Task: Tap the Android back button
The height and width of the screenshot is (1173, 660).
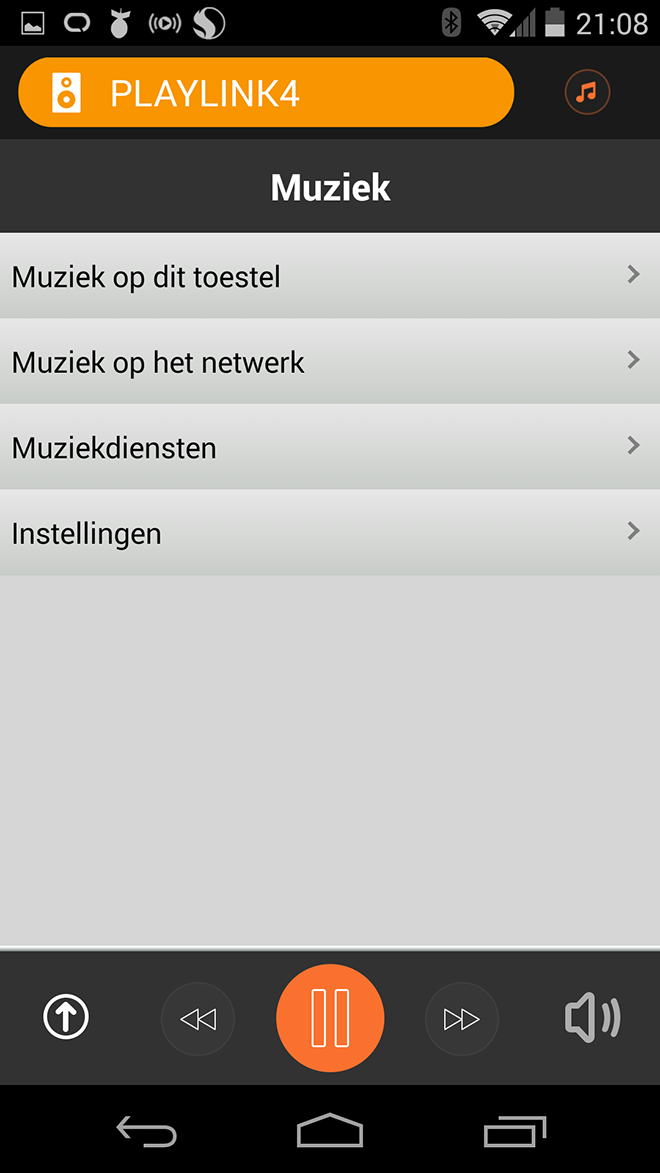Action: [x=147, y=1131]
